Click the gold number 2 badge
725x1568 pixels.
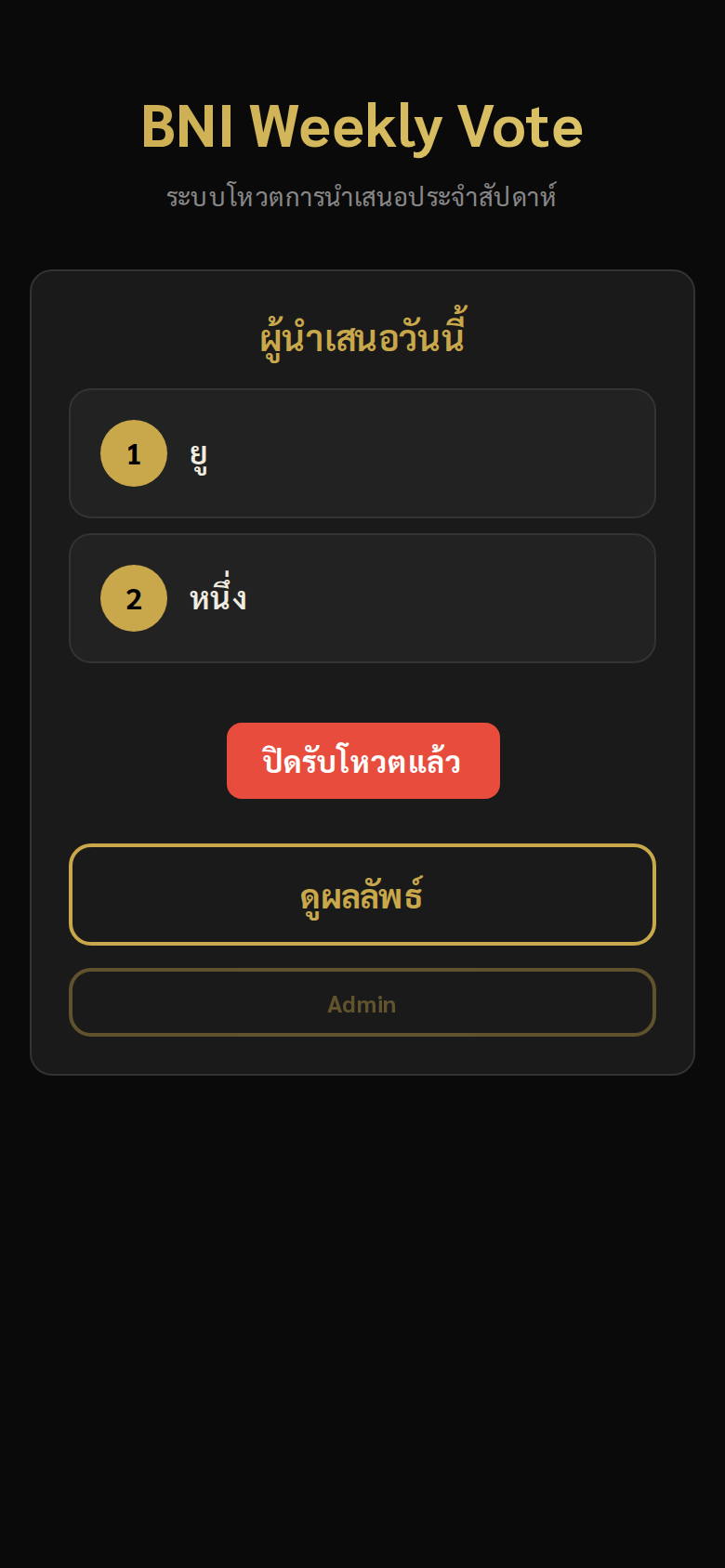134,598
